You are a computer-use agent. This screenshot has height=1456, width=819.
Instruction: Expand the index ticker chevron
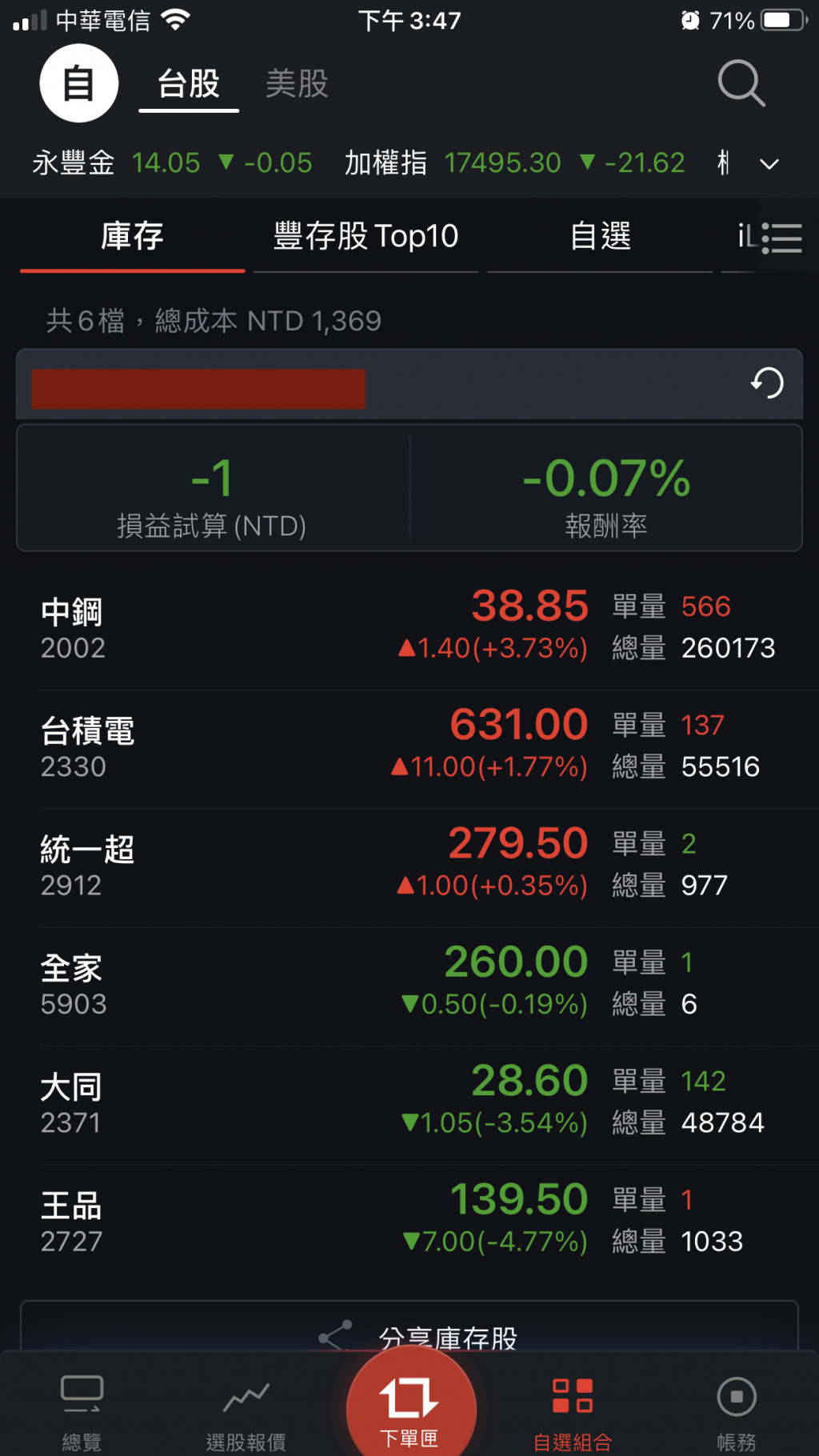769,164
